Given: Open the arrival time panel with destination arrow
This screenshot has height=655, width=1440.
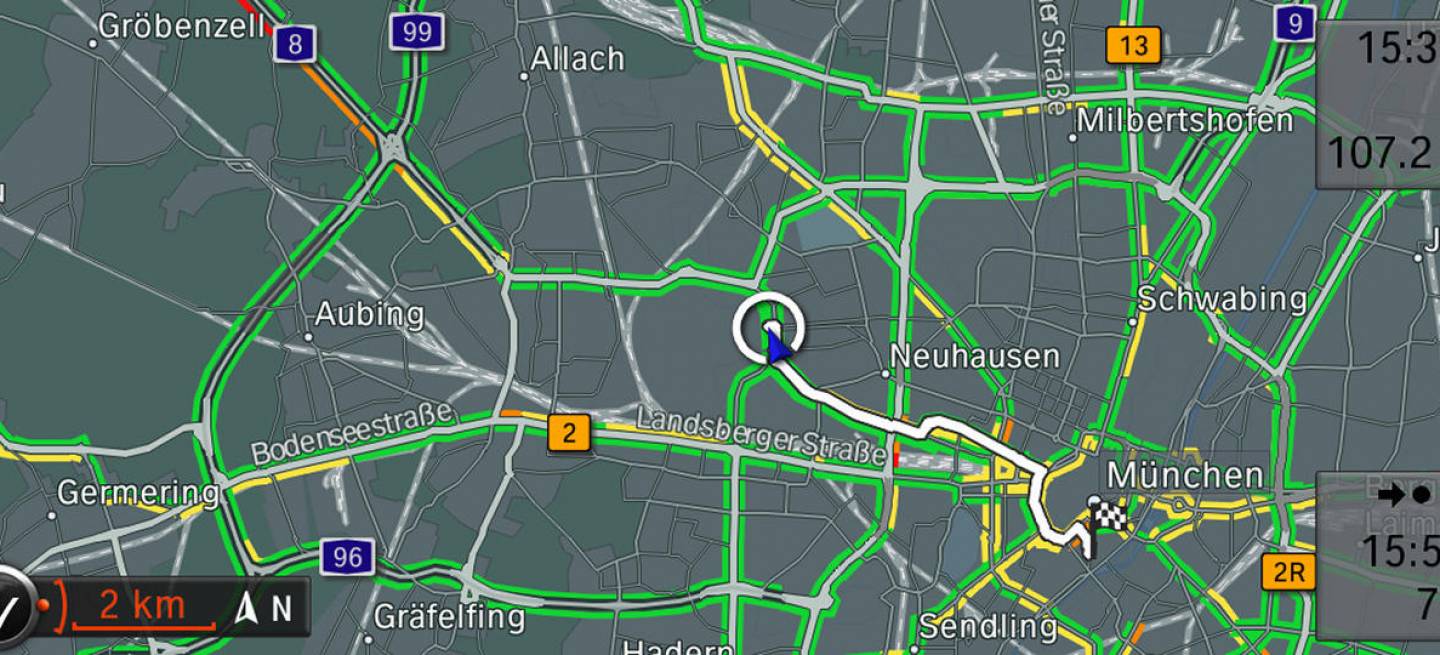Looking at the screenshot, I should click(1382, 555).
